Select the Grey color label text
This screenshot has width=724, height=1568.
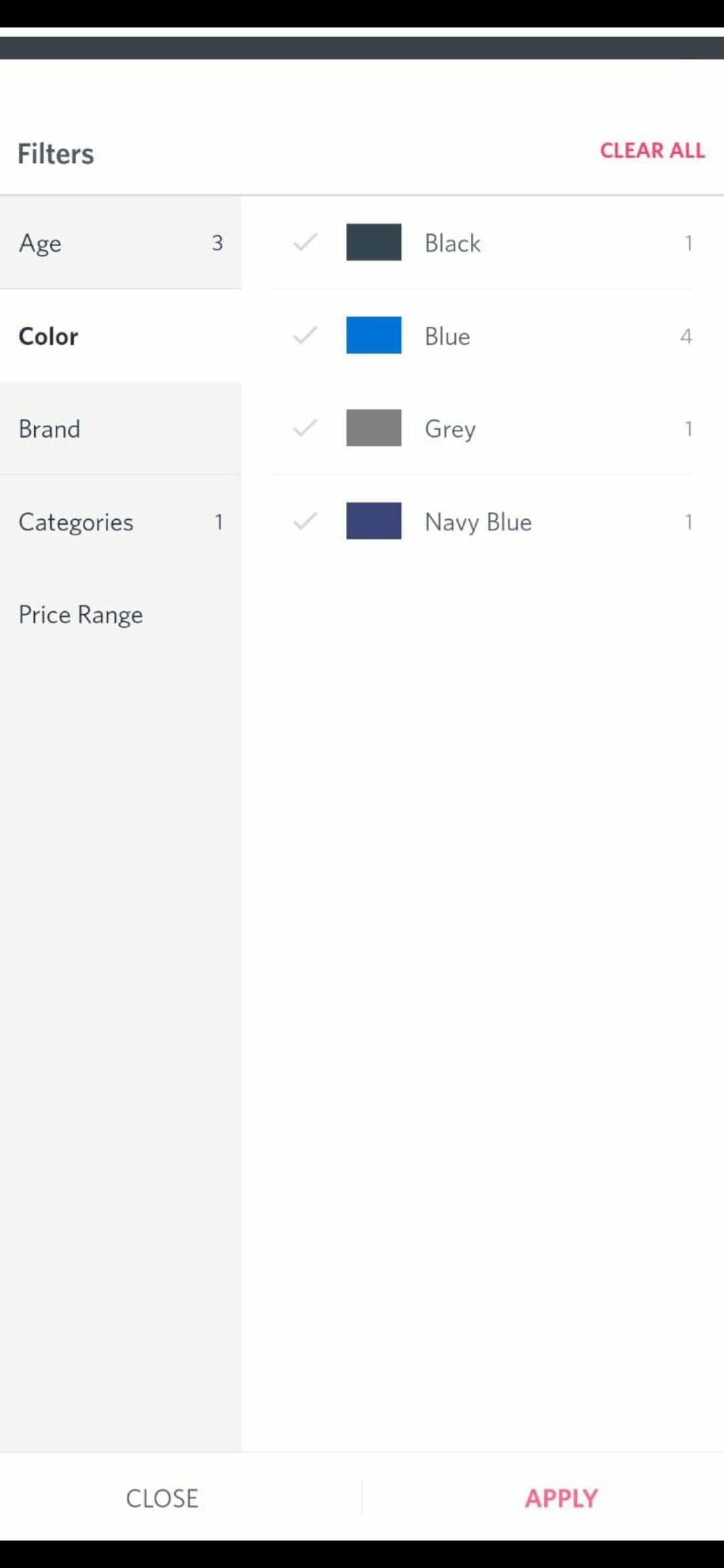point(449,428)
